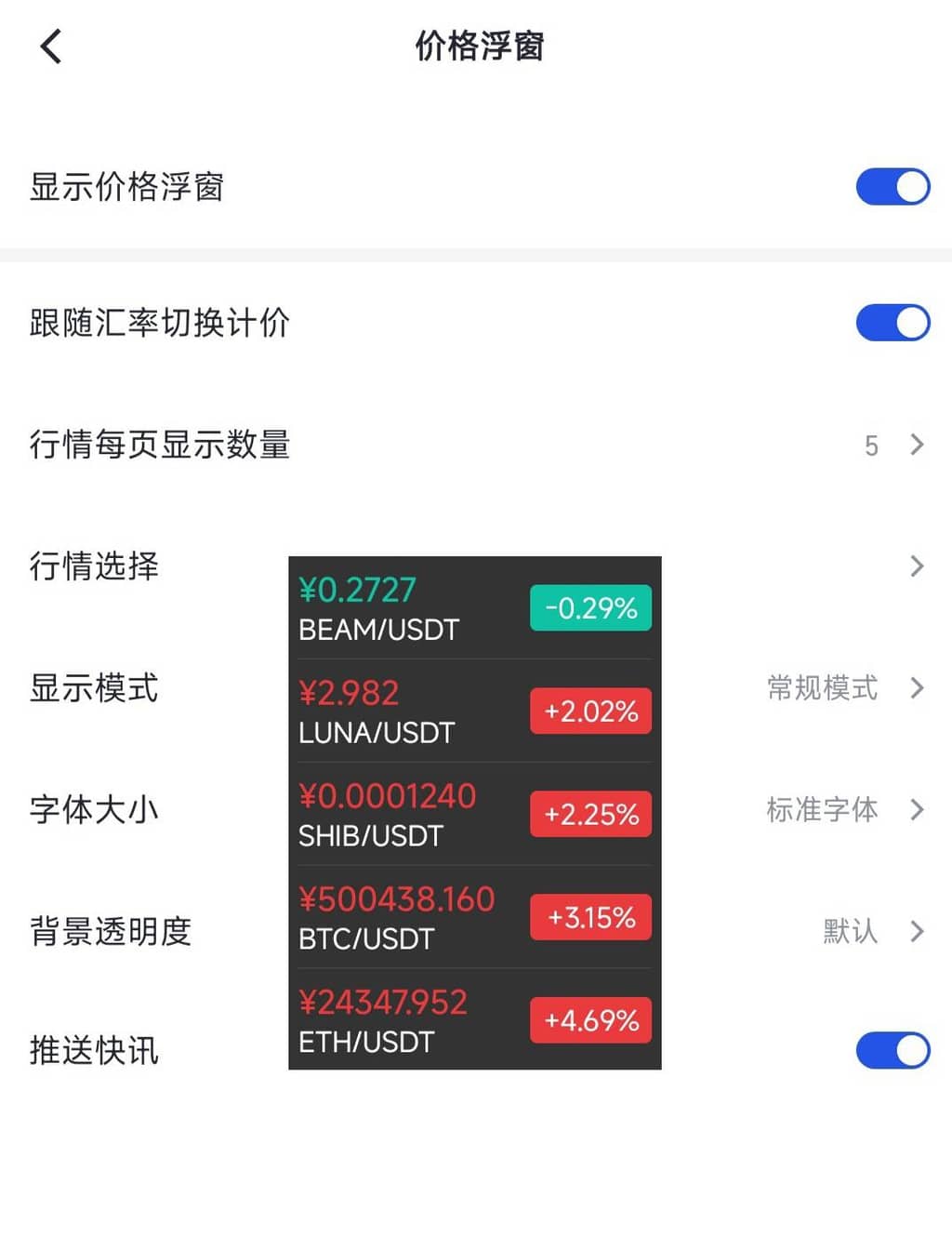This screenshot has height=1237, width=952.
Task: Toggle the 推送快讯 switch off
Action: (892, 1051)
